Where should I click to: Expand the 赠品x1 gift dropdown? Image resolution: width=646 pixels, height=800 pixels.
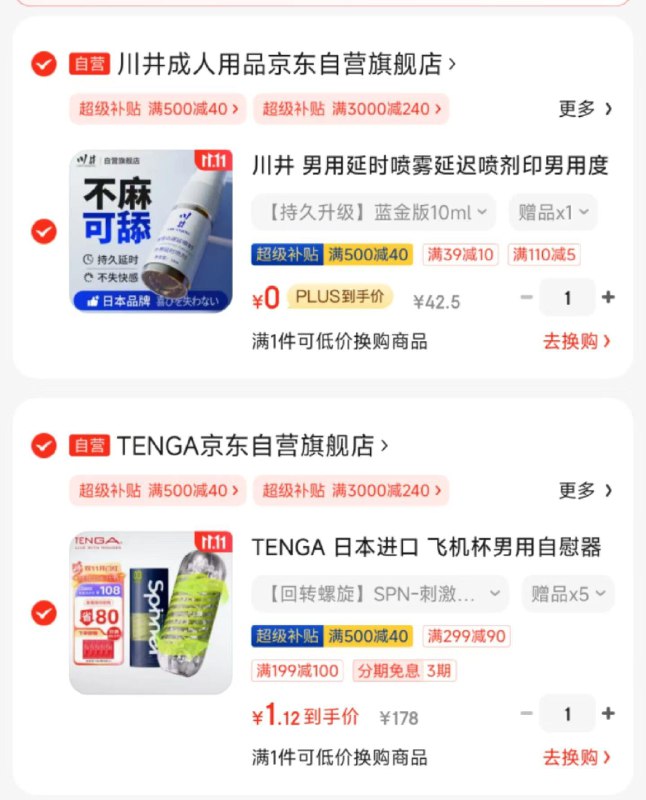click(552, 212)
